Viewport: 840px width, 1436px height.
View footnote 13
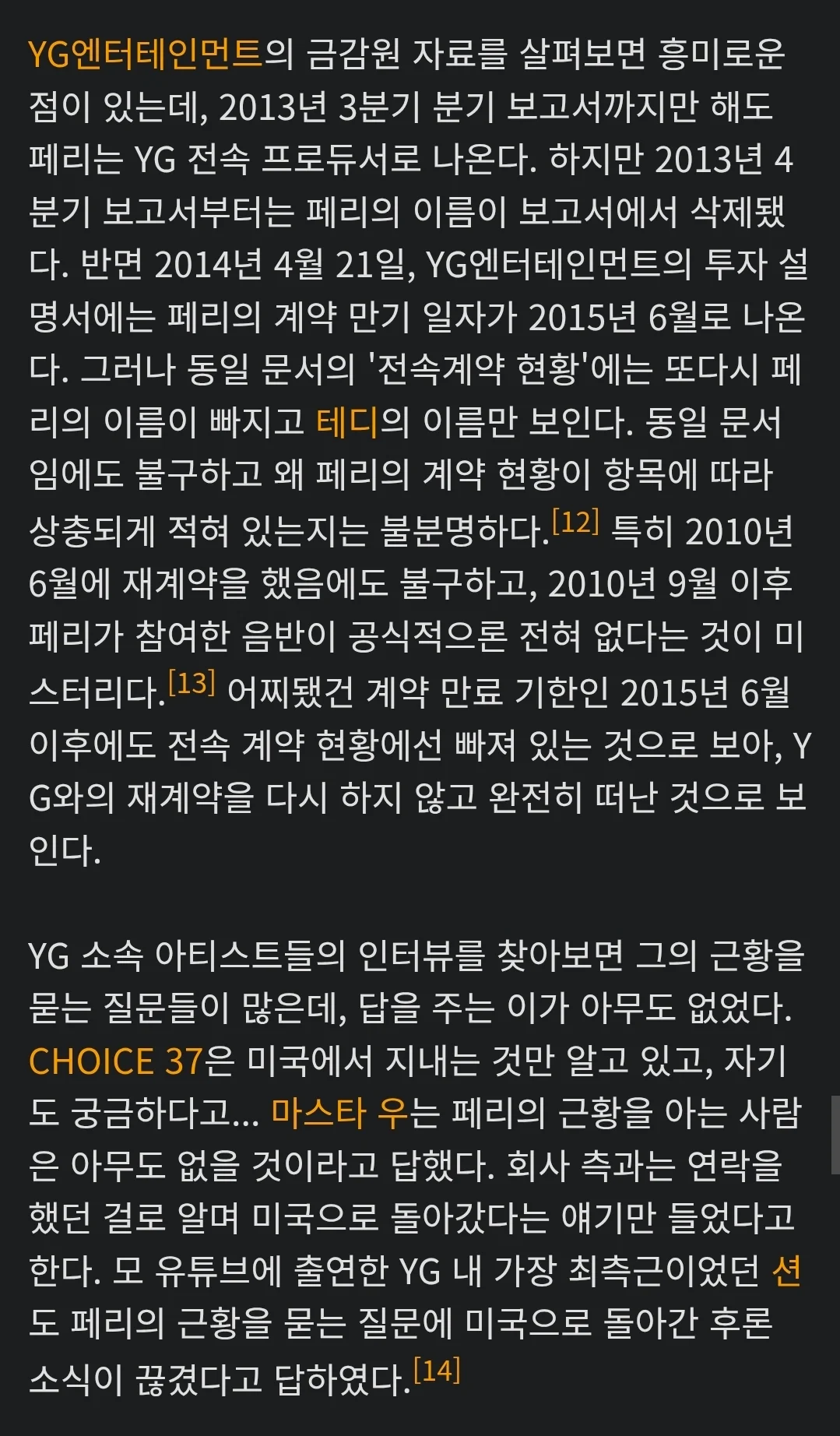pyautogui.click(x=192, y=683)
